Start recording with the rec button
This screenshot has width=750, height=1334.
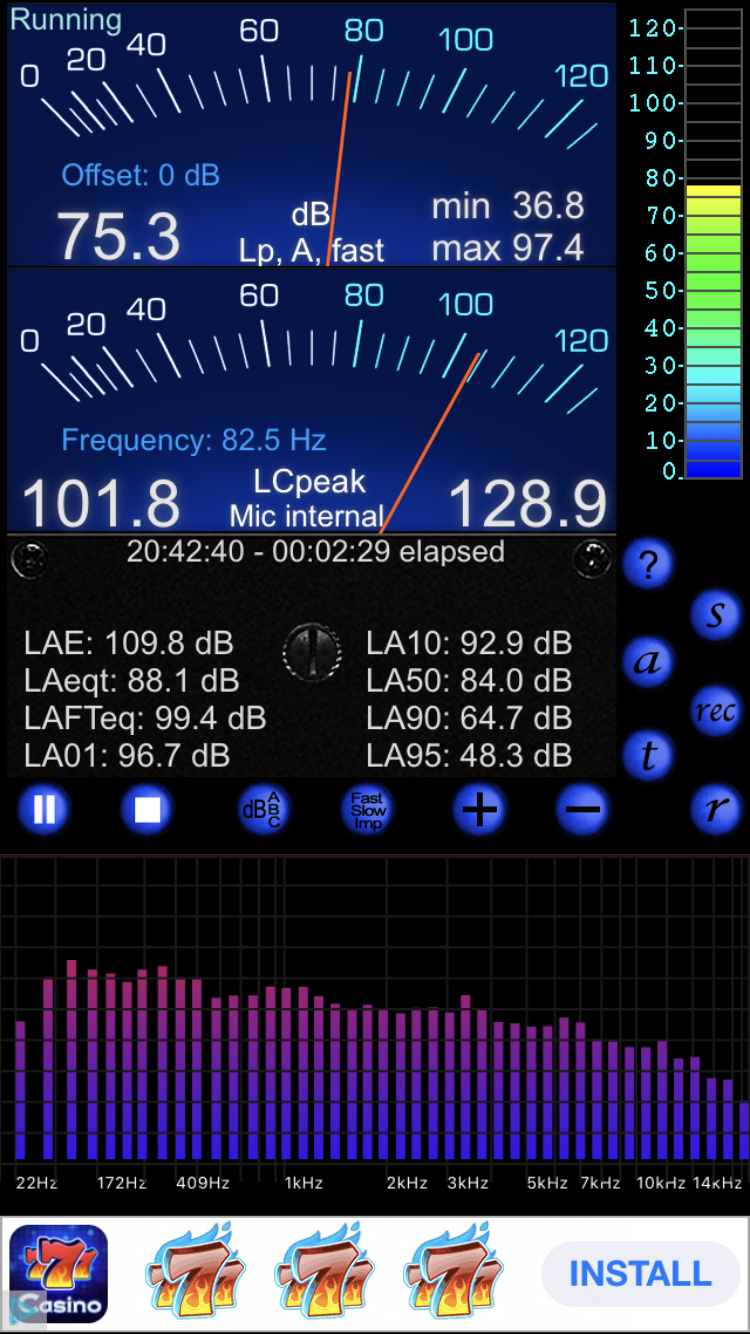pos(715,711)
